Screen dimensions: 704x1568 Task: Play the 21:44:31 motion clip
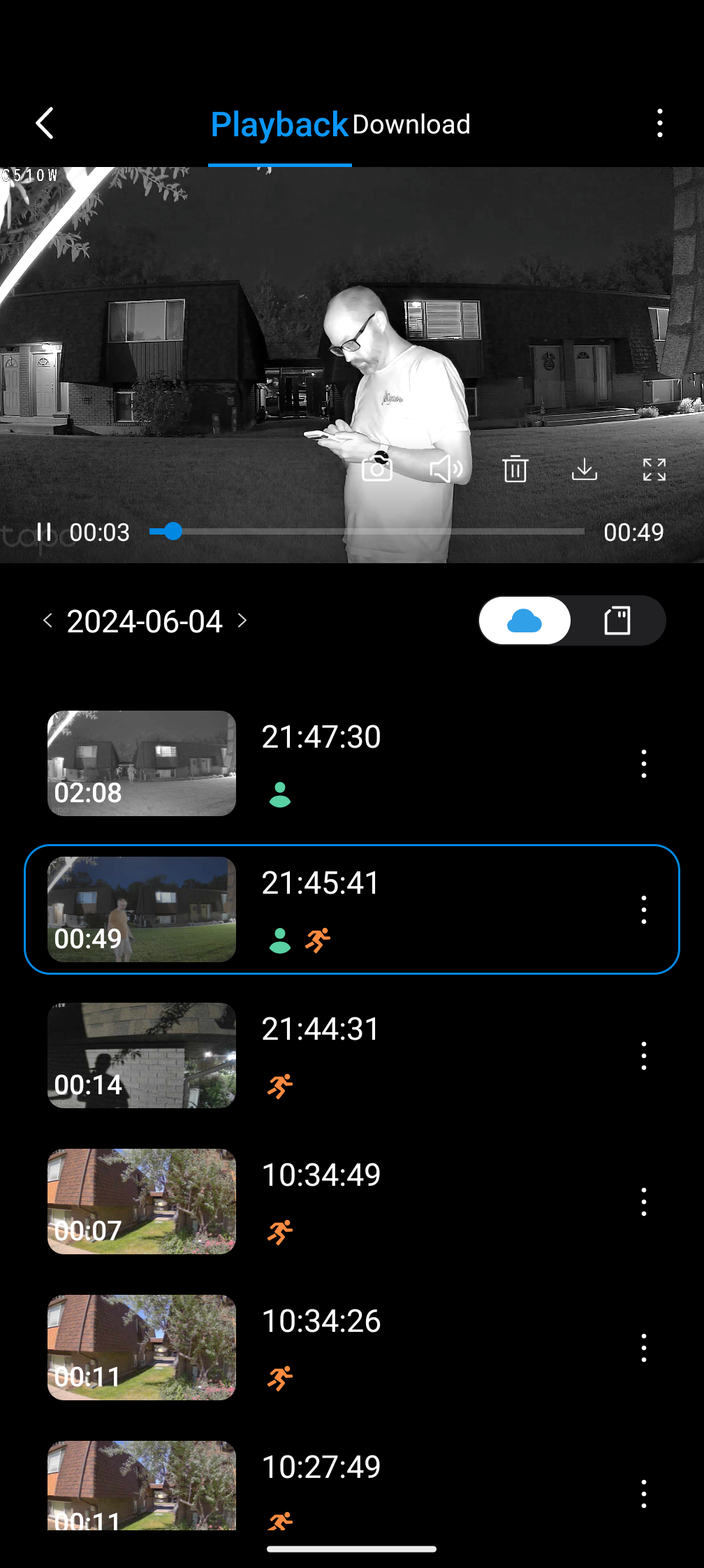point(142,1055)
